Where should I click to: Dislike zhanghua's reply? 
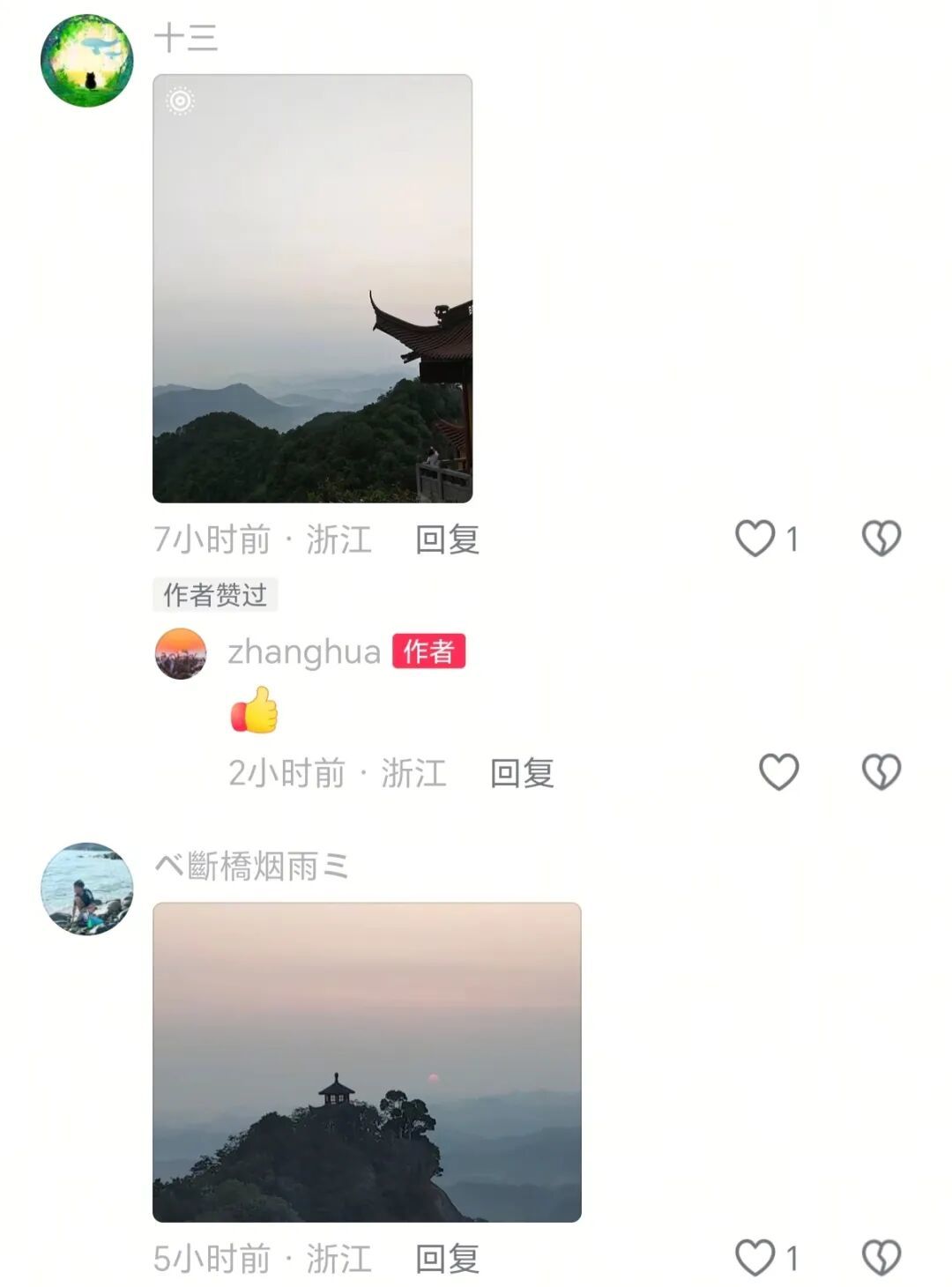point(881,772)
